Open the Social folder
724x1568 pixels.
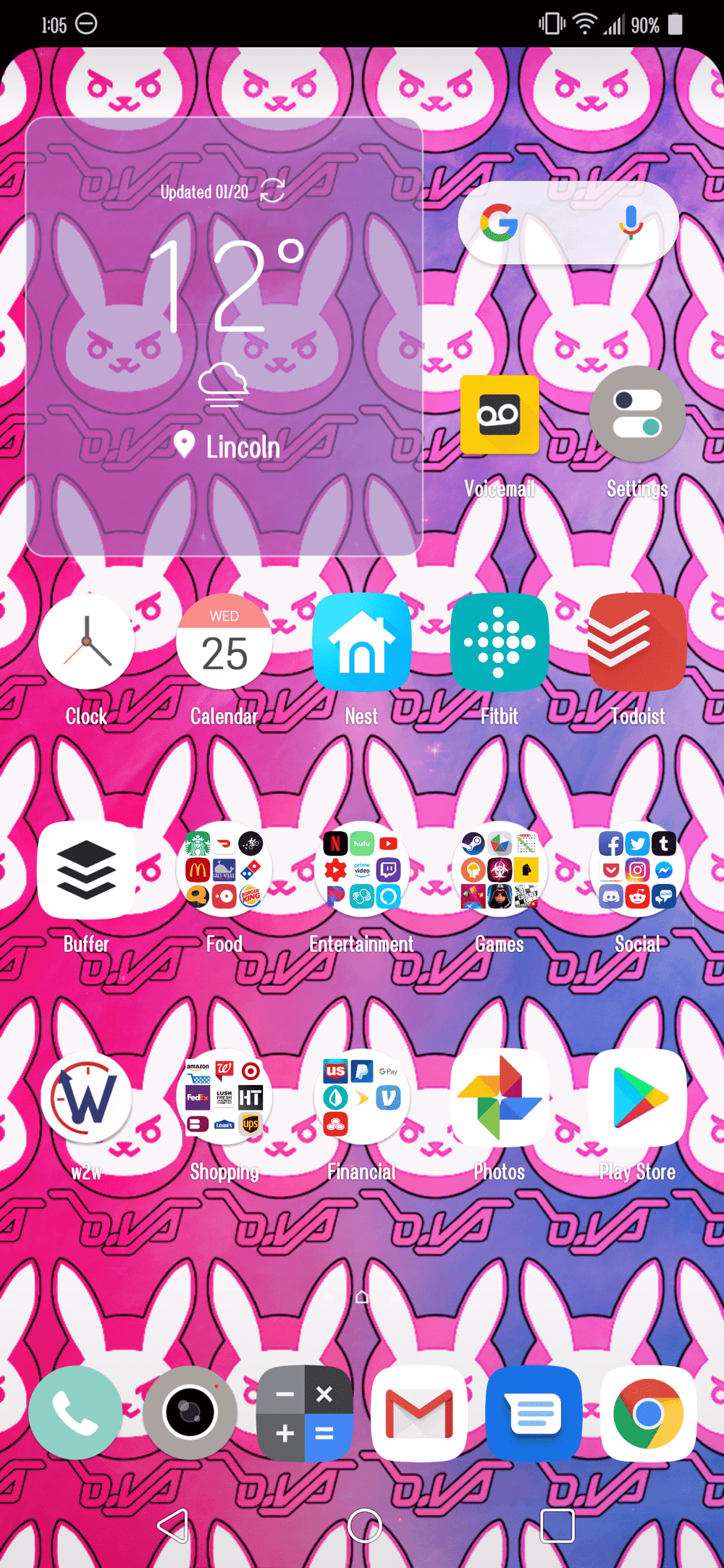coord(637,869)
